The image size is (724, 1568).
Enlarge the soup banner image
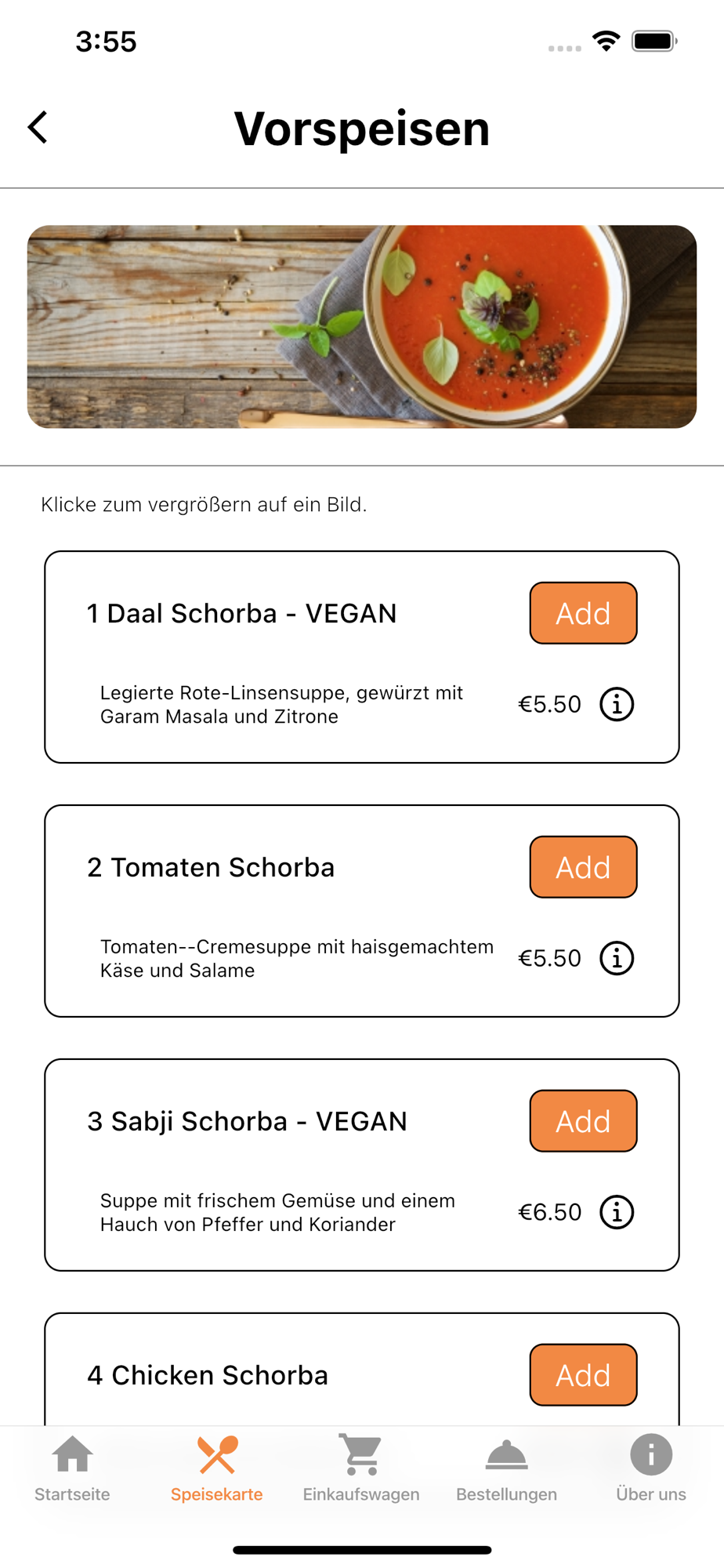[x=362, y=326]
